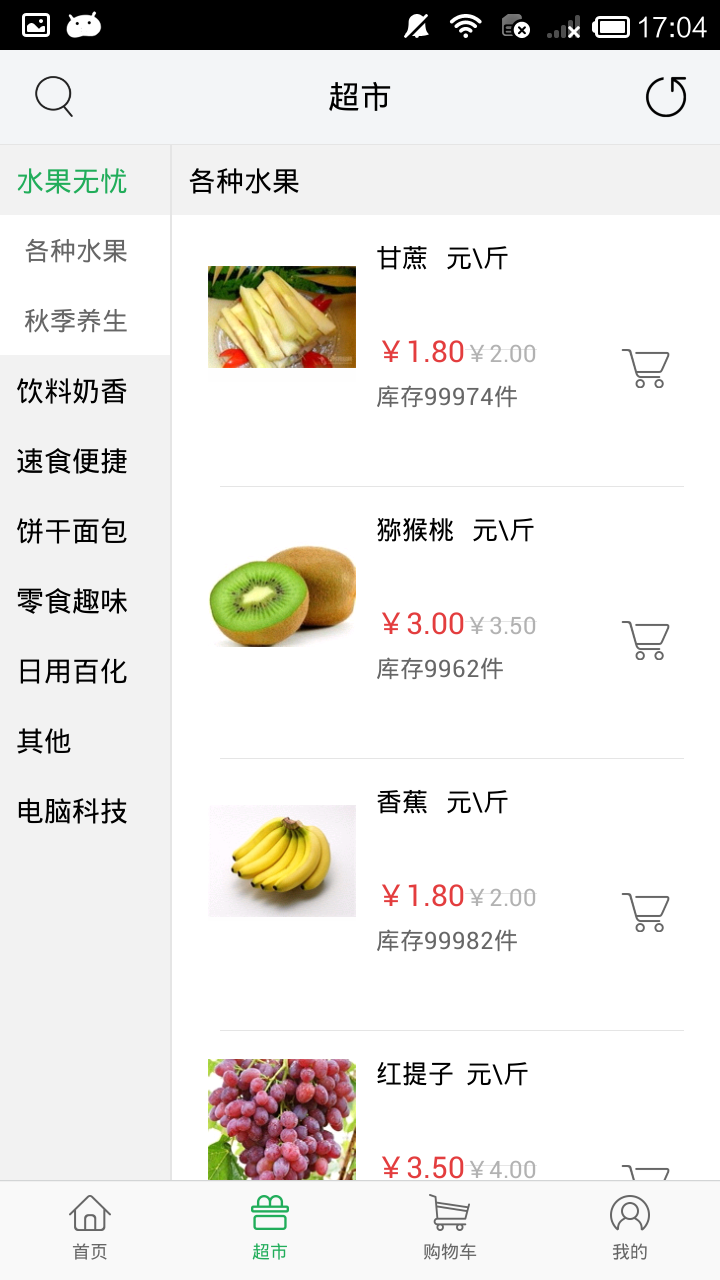
Task: Open the search icon
Action: click(x=54, y=97)
